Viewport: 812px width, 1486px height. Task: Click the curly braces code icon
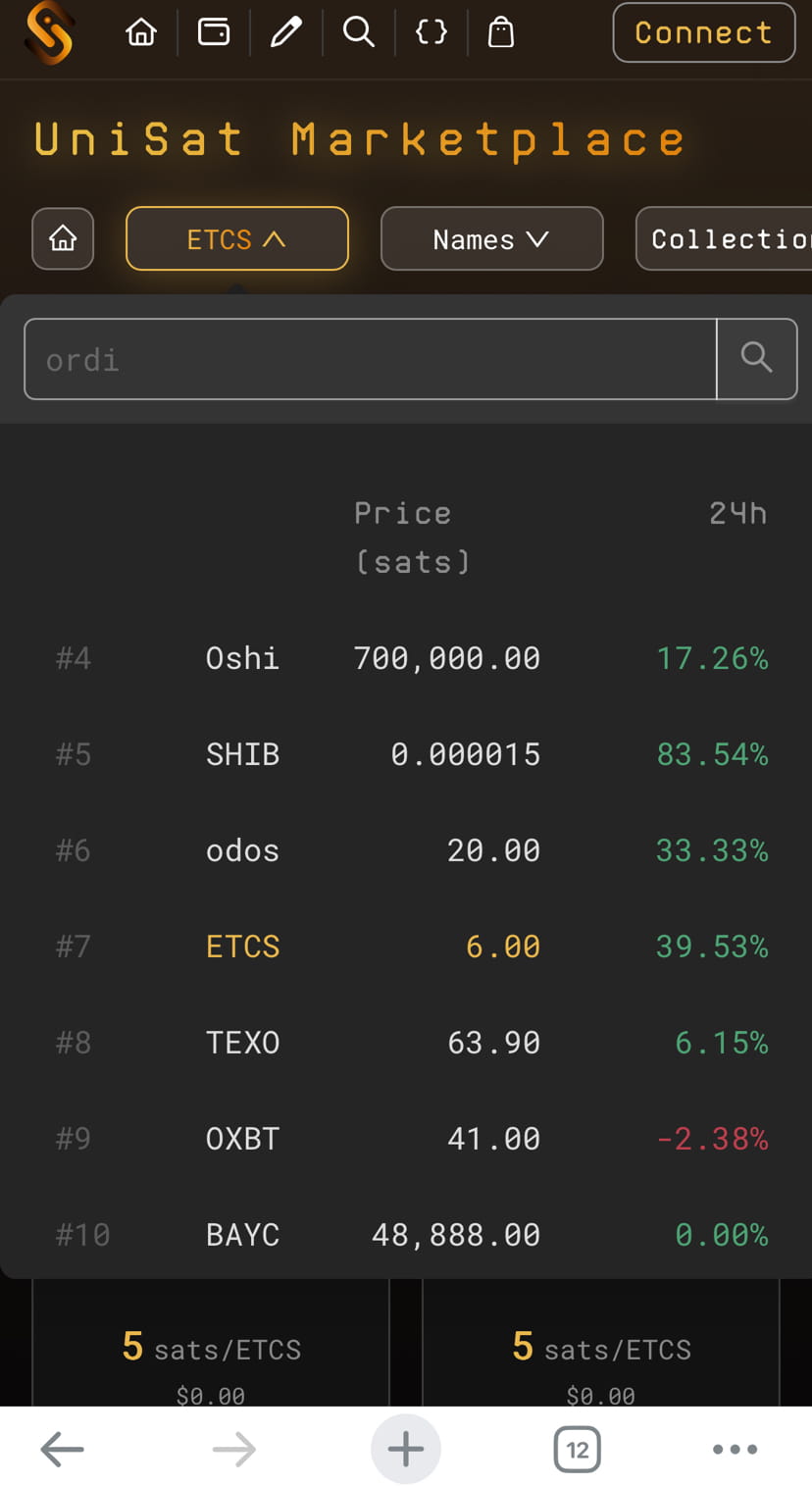coord(431,32)
